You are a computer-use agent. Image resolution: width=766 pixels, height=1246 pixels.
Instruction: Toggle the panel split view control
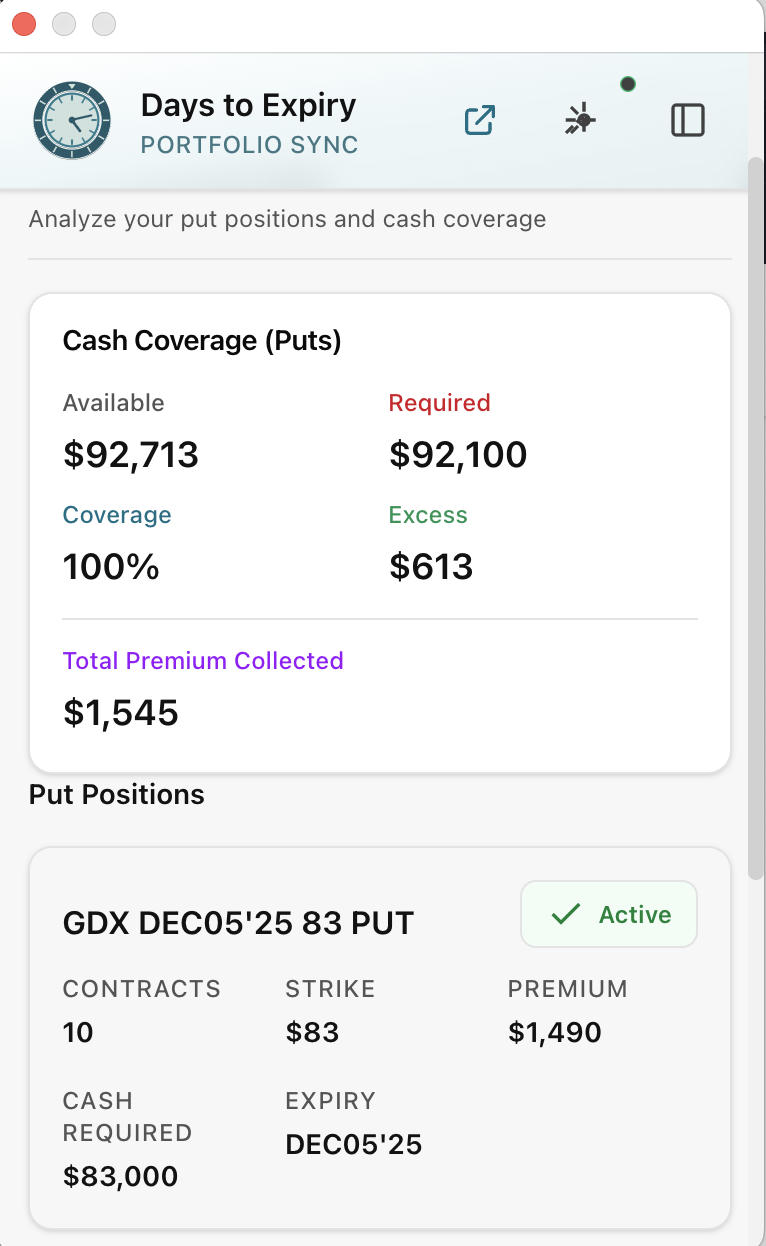[688, 120]
